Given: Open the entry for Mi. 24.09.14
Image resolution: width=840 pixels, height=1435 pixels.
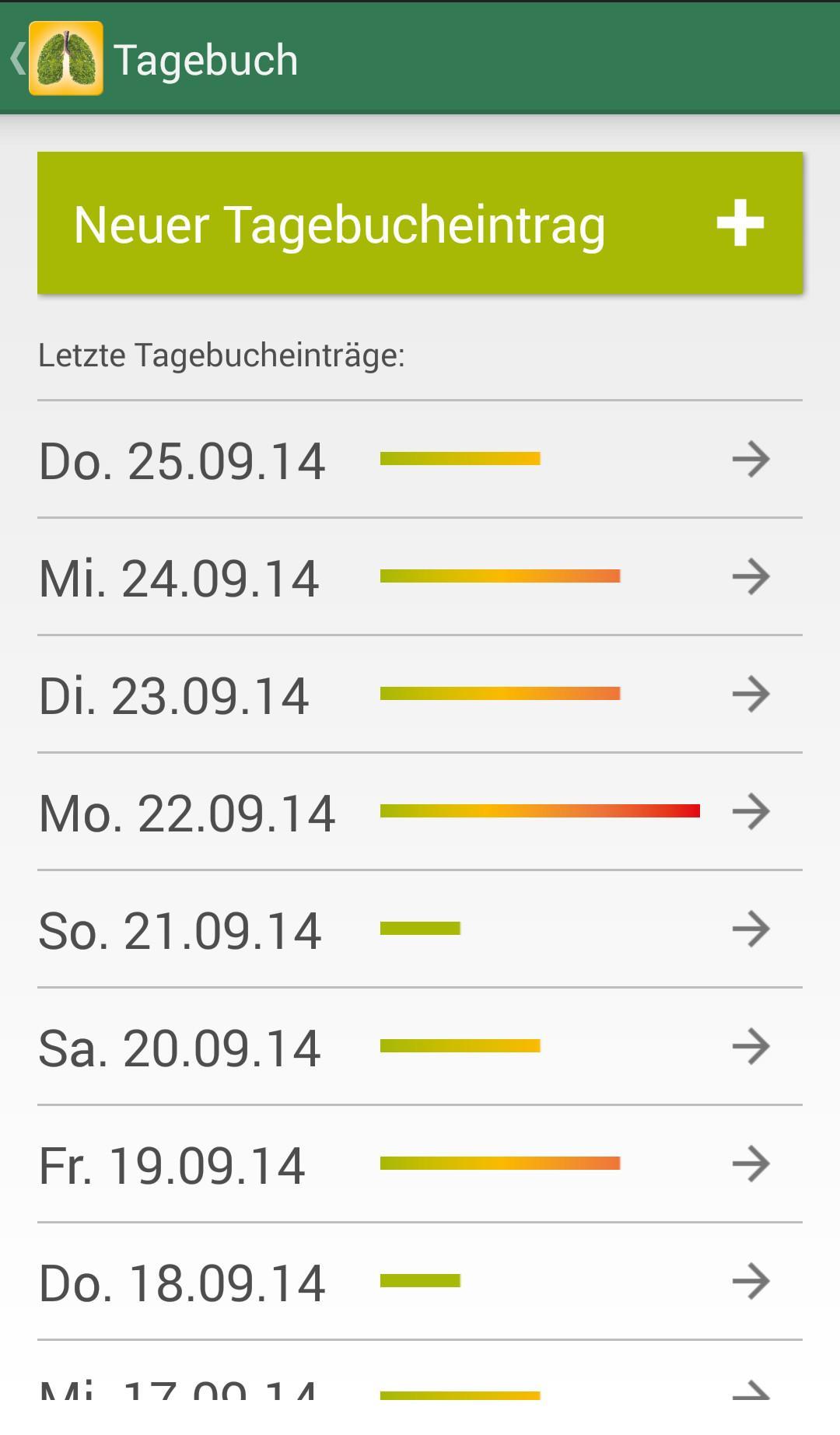Looking at the screenshot, I should [x=419, y=577].
